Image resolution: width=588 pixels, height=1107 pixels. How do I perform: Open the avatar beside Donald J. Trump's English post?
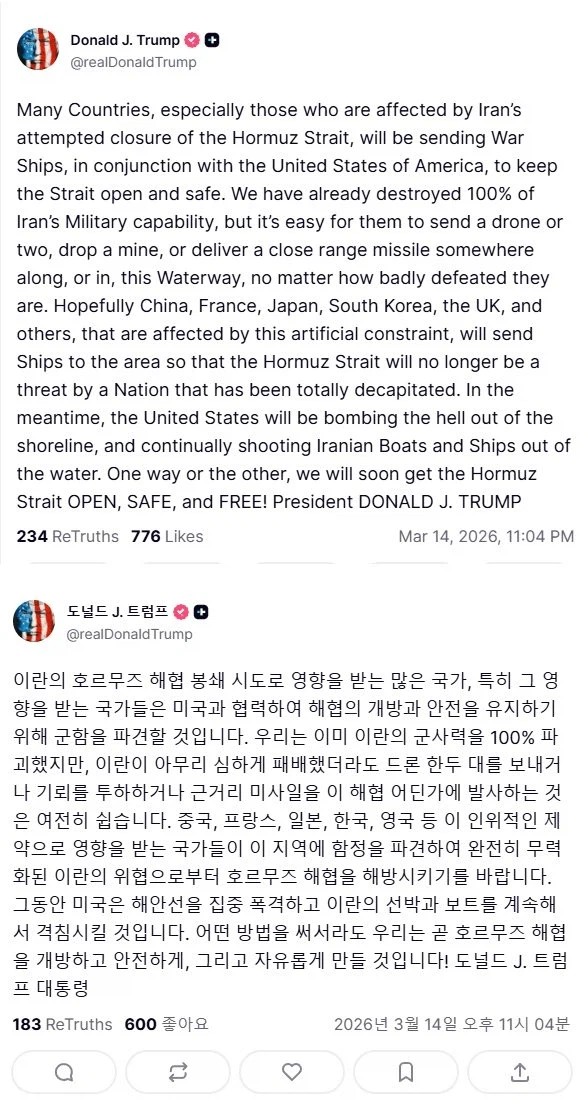pos(37,49)
